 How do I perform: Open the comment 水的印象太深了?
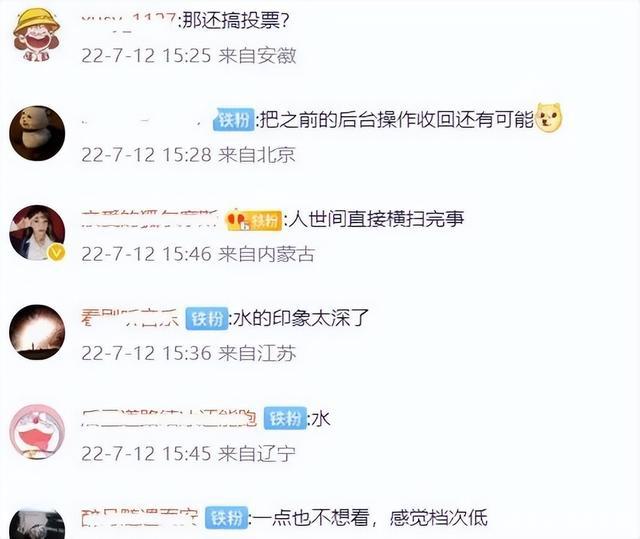click(x=300, y=319)
